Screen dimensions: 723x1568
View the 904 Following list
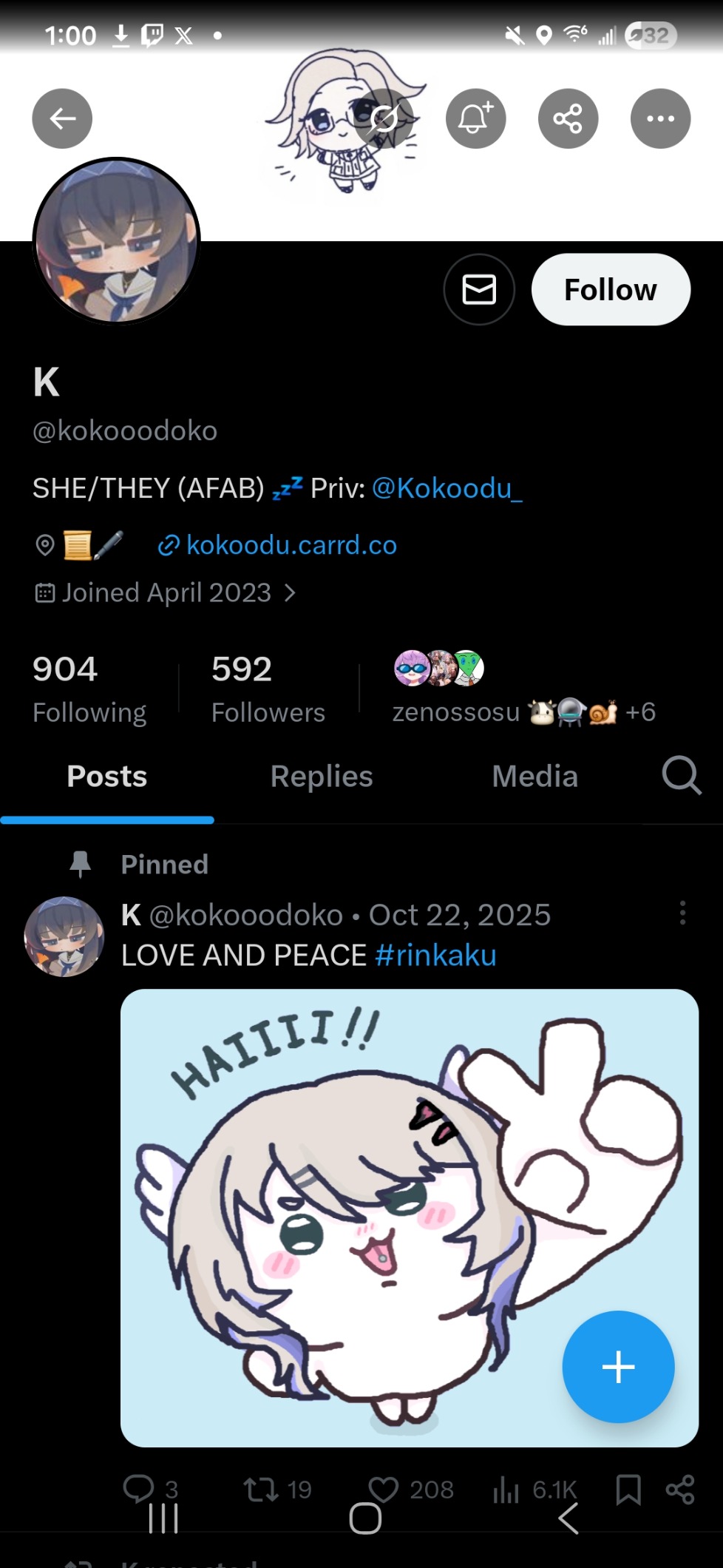[89, 689]
